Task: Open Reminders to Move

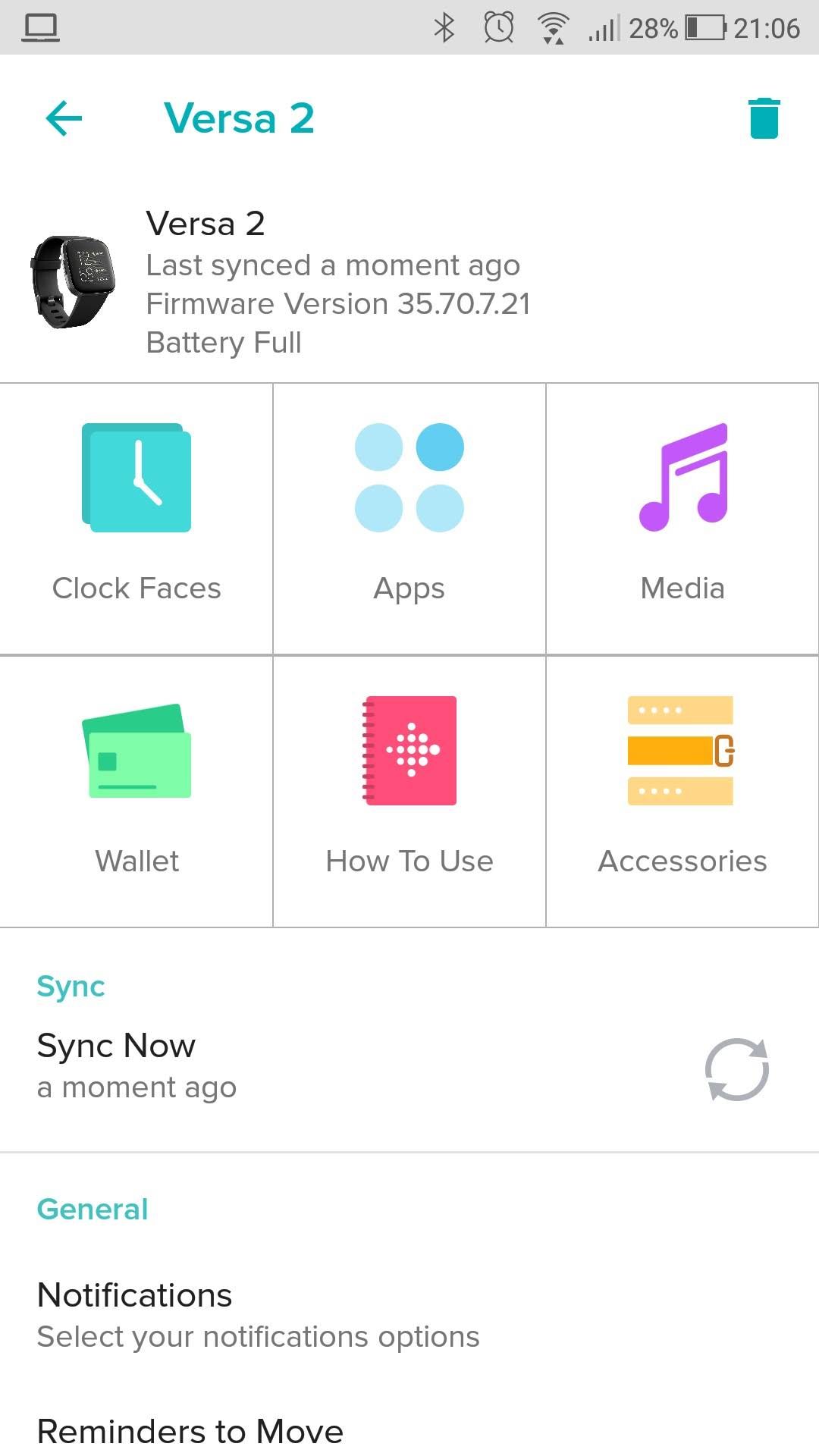Action: click(190, 1430)
